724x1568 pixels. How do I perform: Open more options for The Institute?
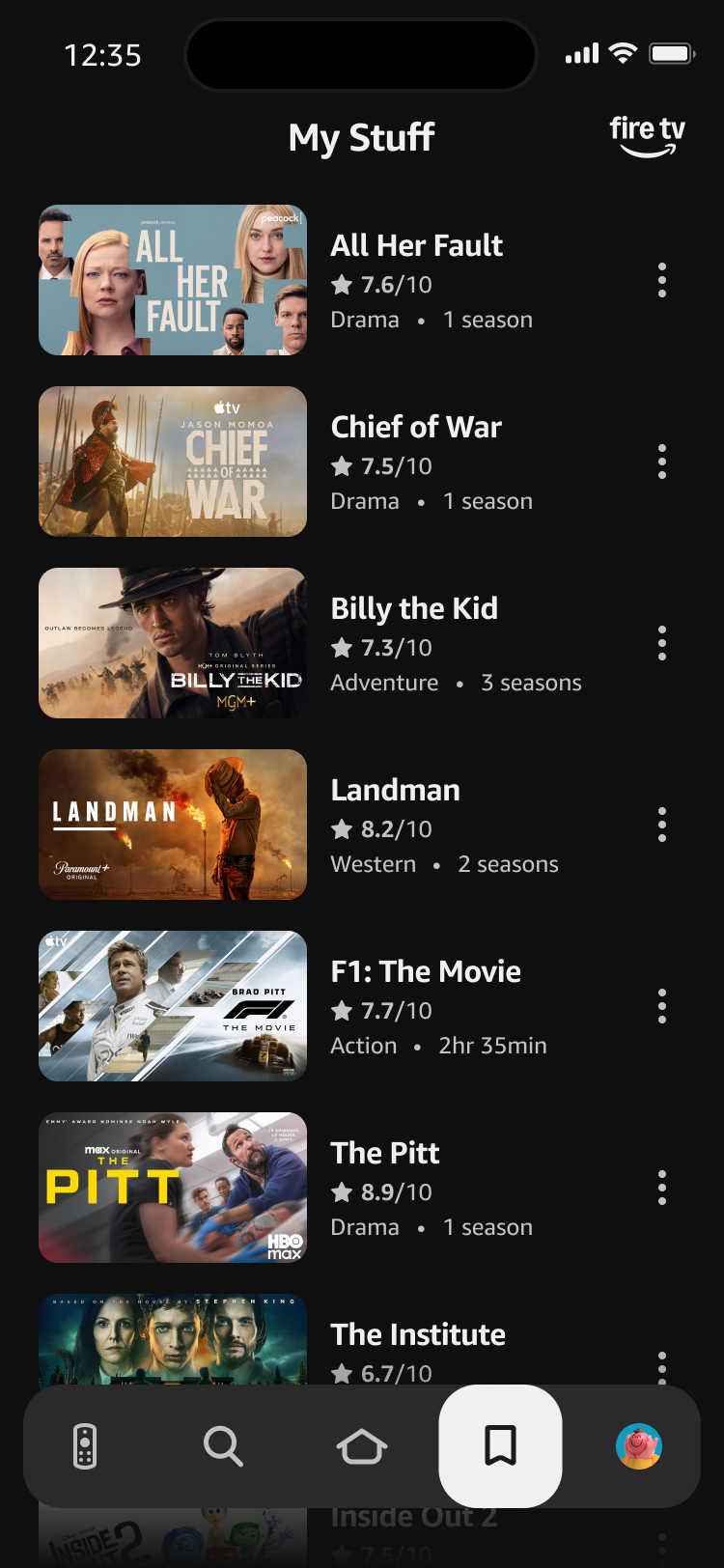(x=662, y=1366)
